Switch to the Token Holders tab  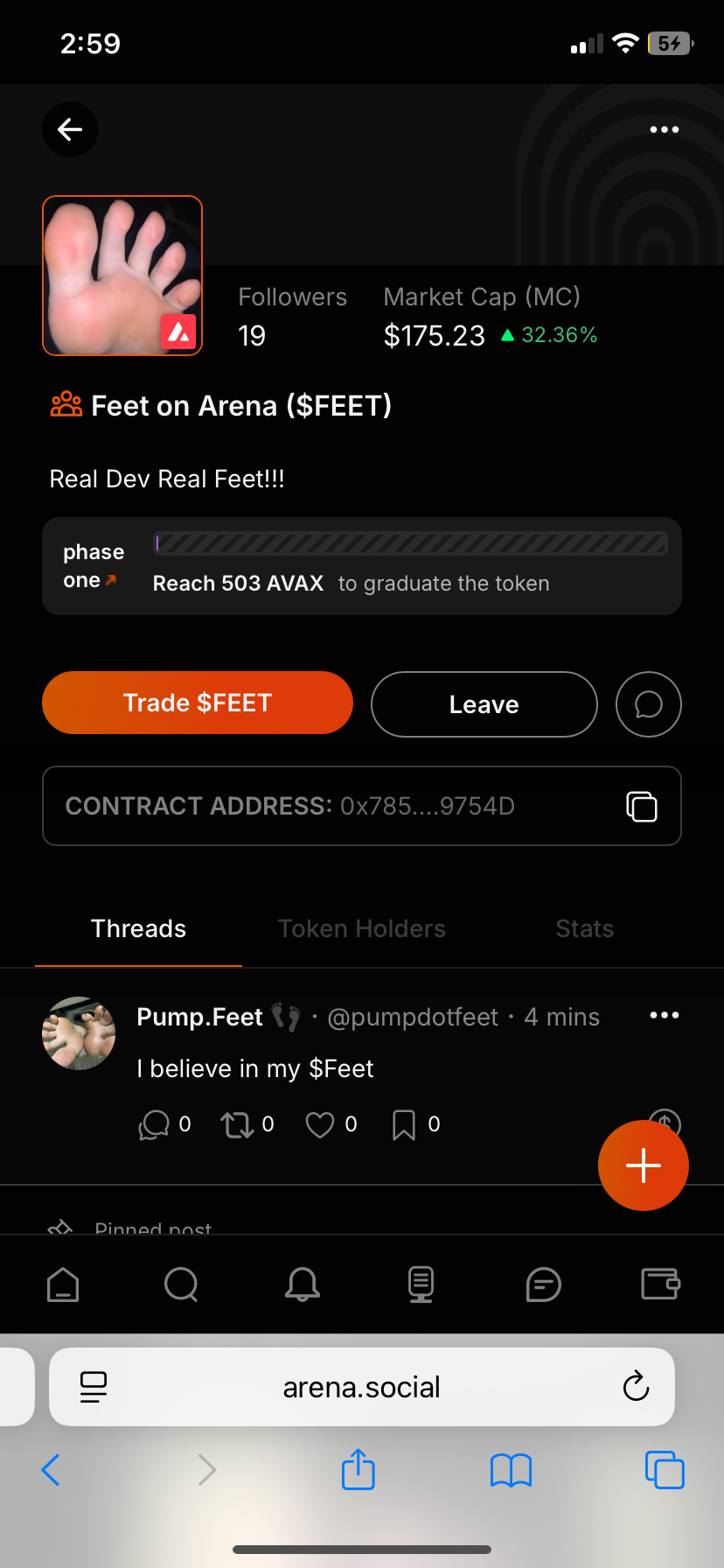click(361, 928)
